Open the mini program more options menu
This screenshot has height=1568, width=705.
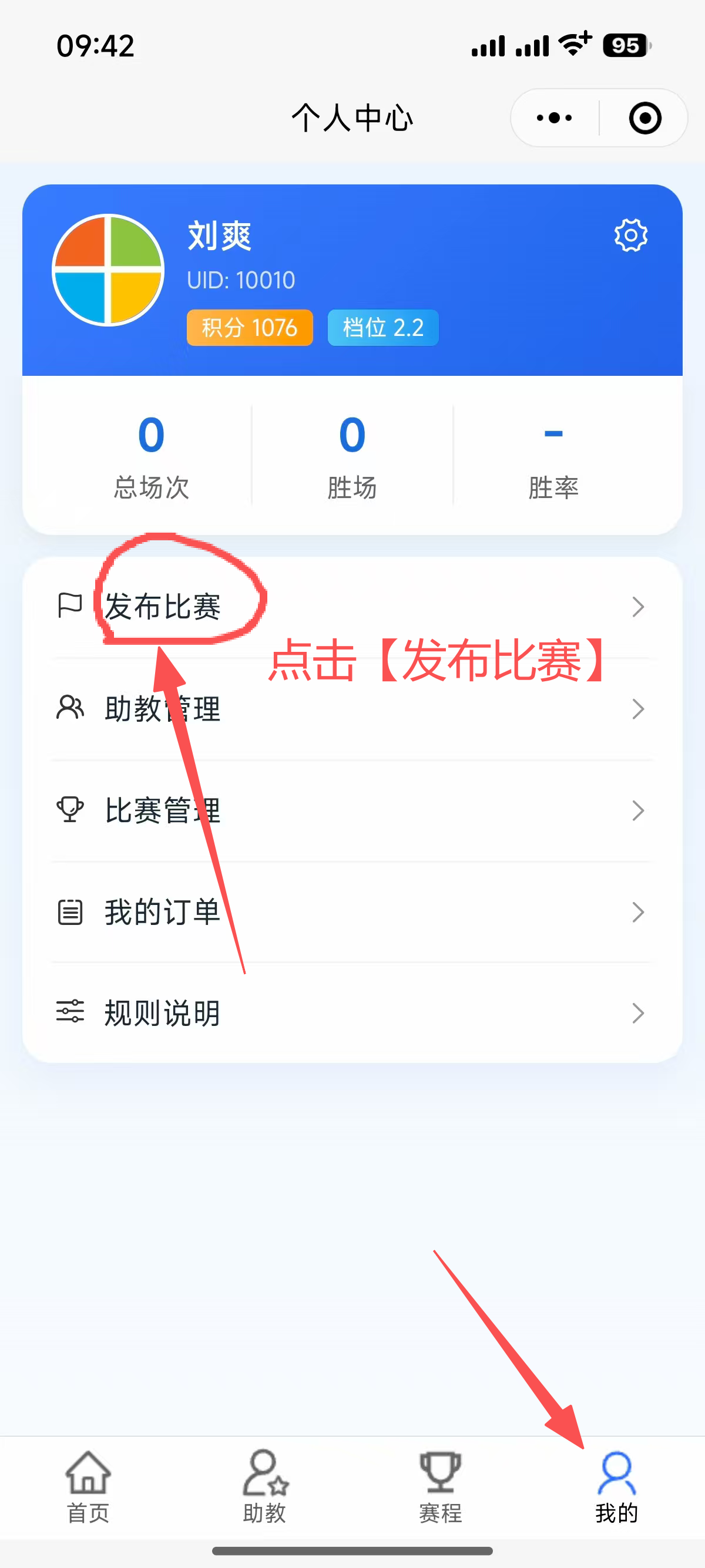pyautogui.click(x=554, y=117)
